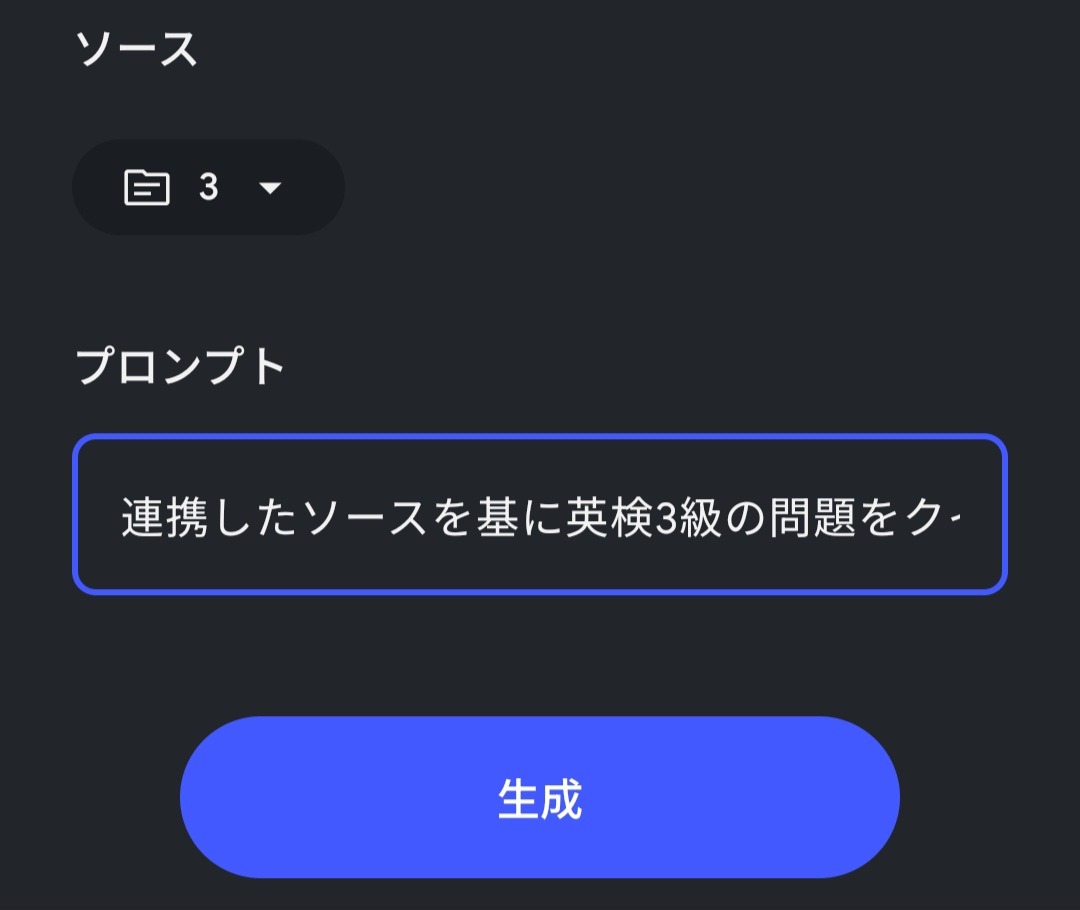Focus the プロンプト text field

coord(539,515)
